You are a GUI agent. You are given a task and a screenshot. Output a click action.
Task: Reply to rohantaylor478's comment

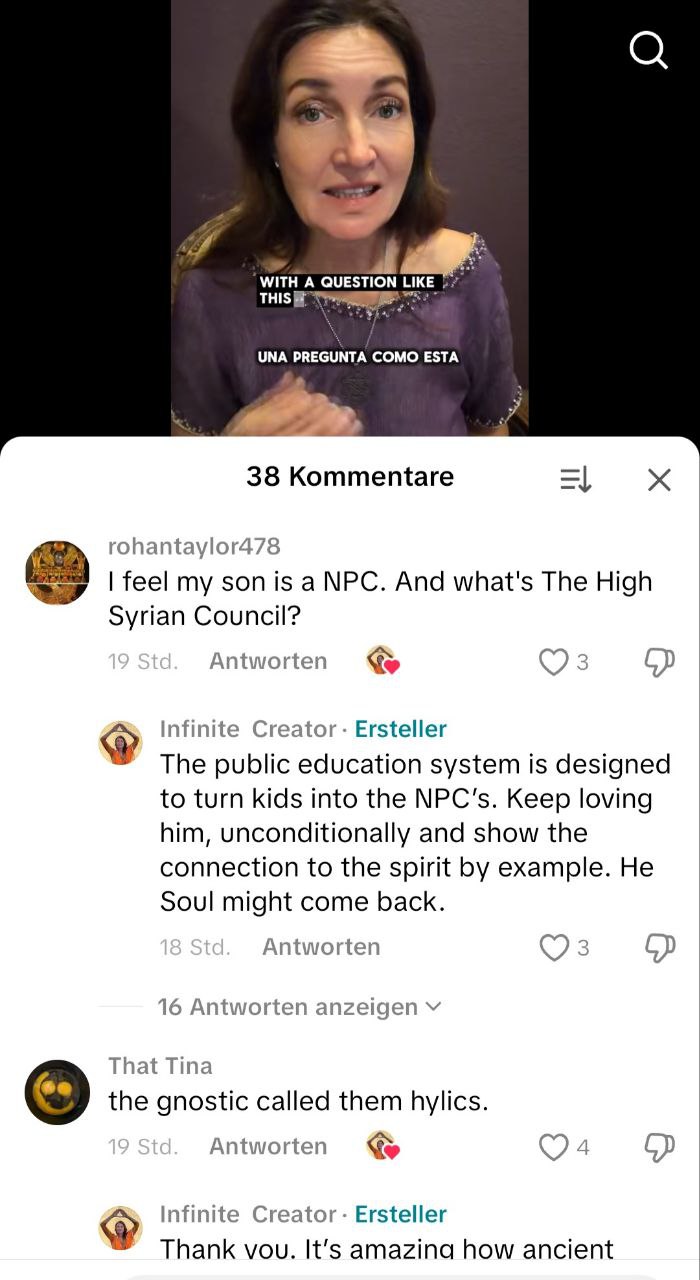[268, 661]
